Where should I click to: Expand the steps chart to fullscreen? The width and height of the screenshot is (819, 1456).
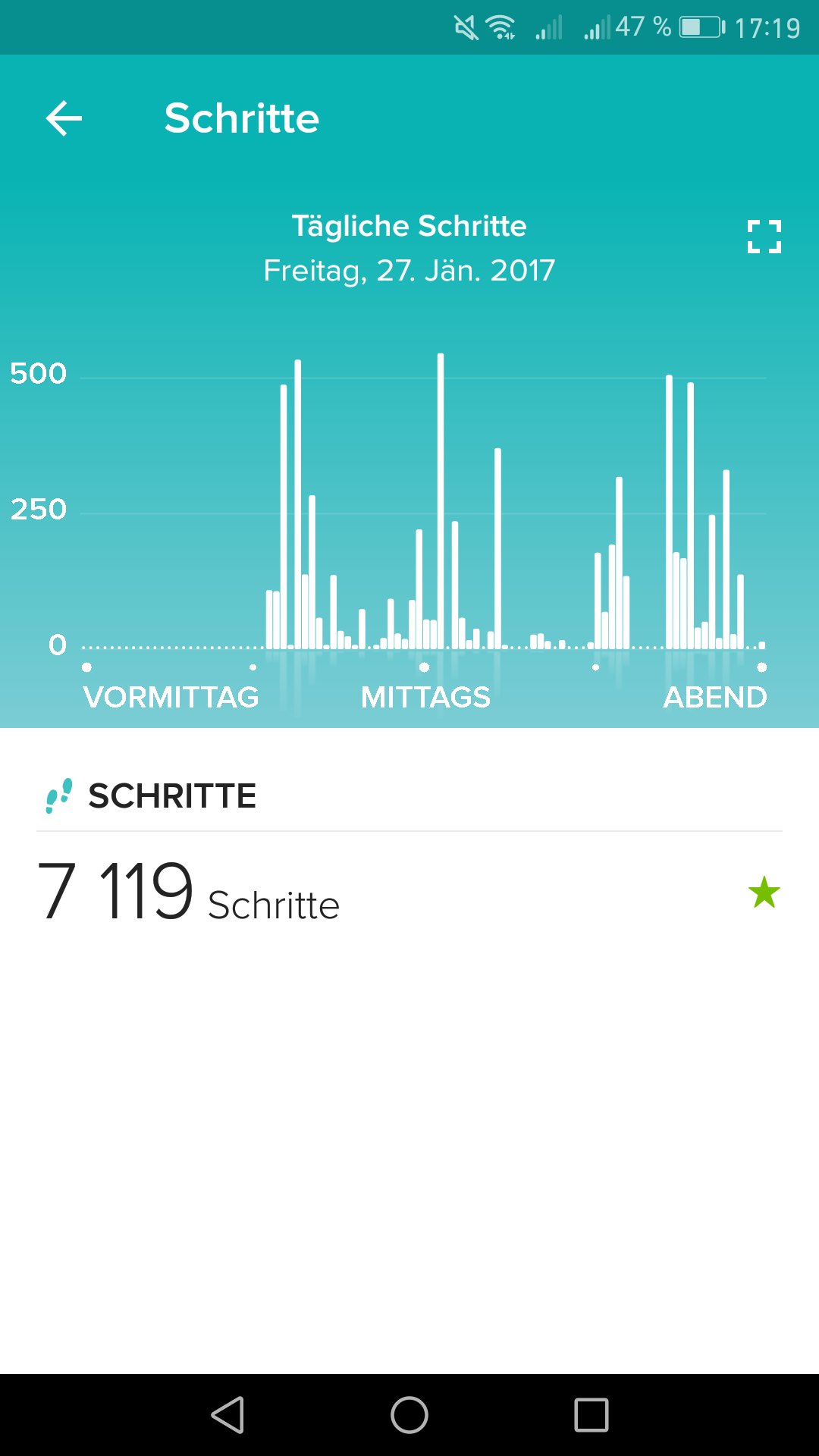point(764,237)
